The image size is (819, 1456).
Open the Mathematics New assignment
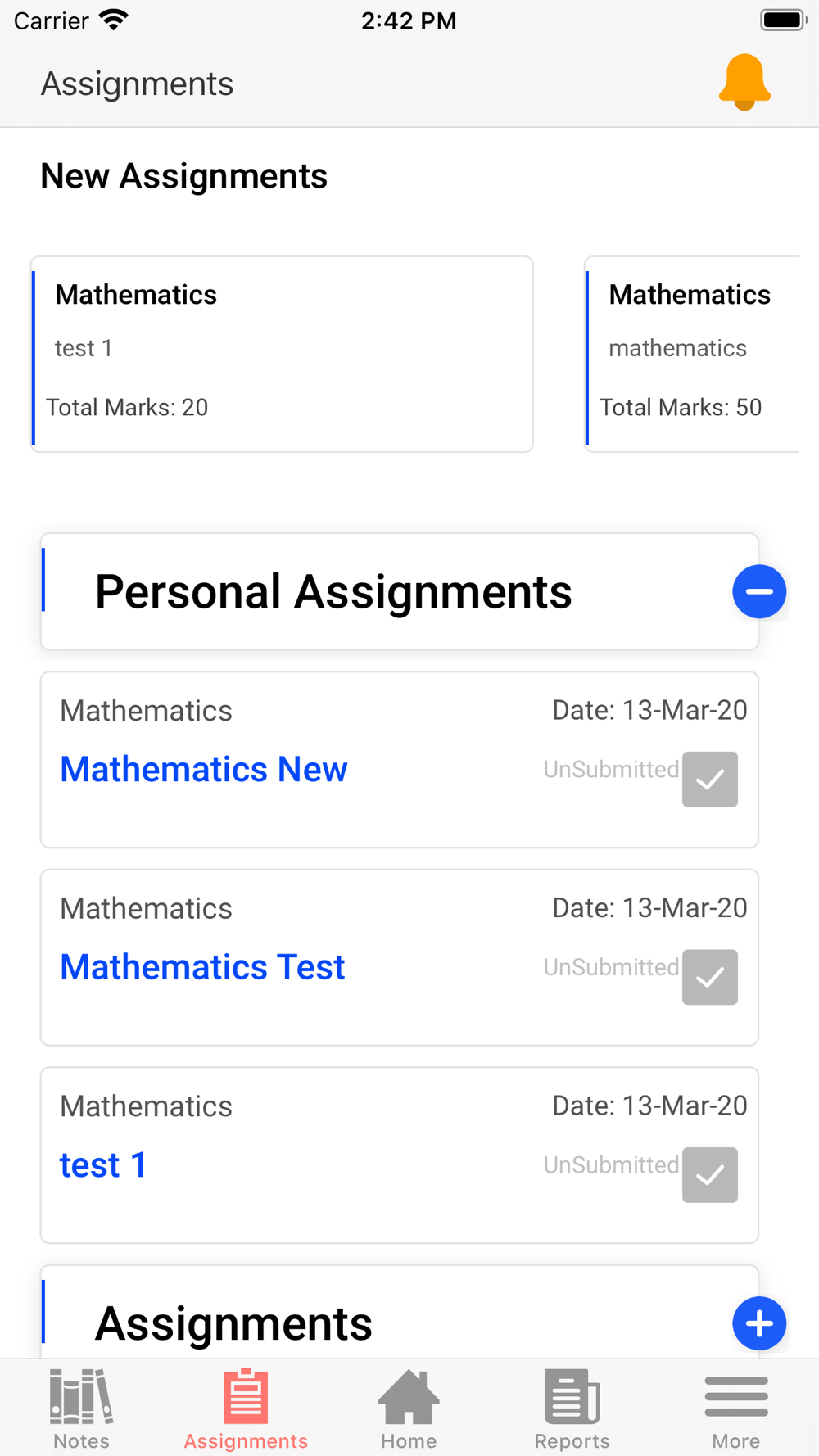(x=204, y=769)
